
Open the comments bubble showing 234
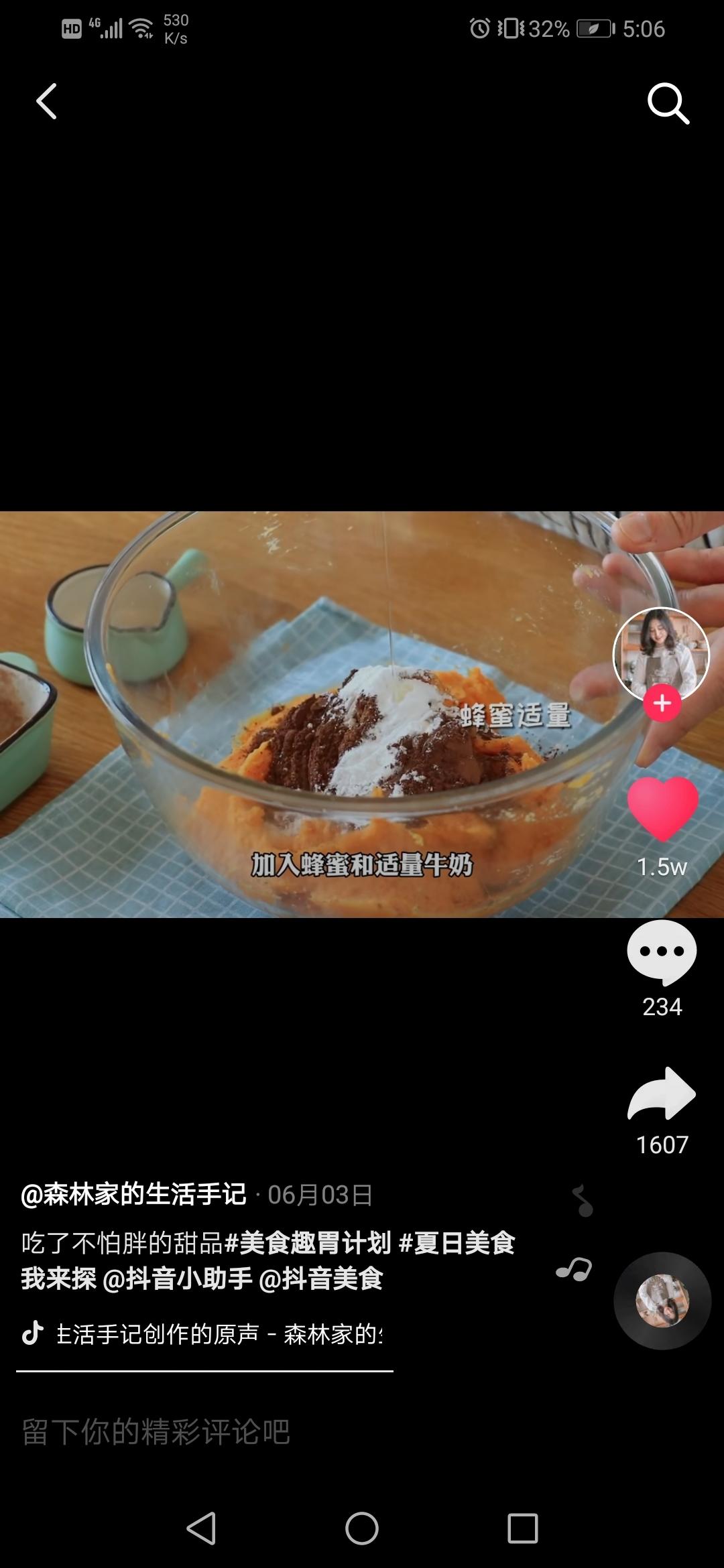click(x=662, y=952)
